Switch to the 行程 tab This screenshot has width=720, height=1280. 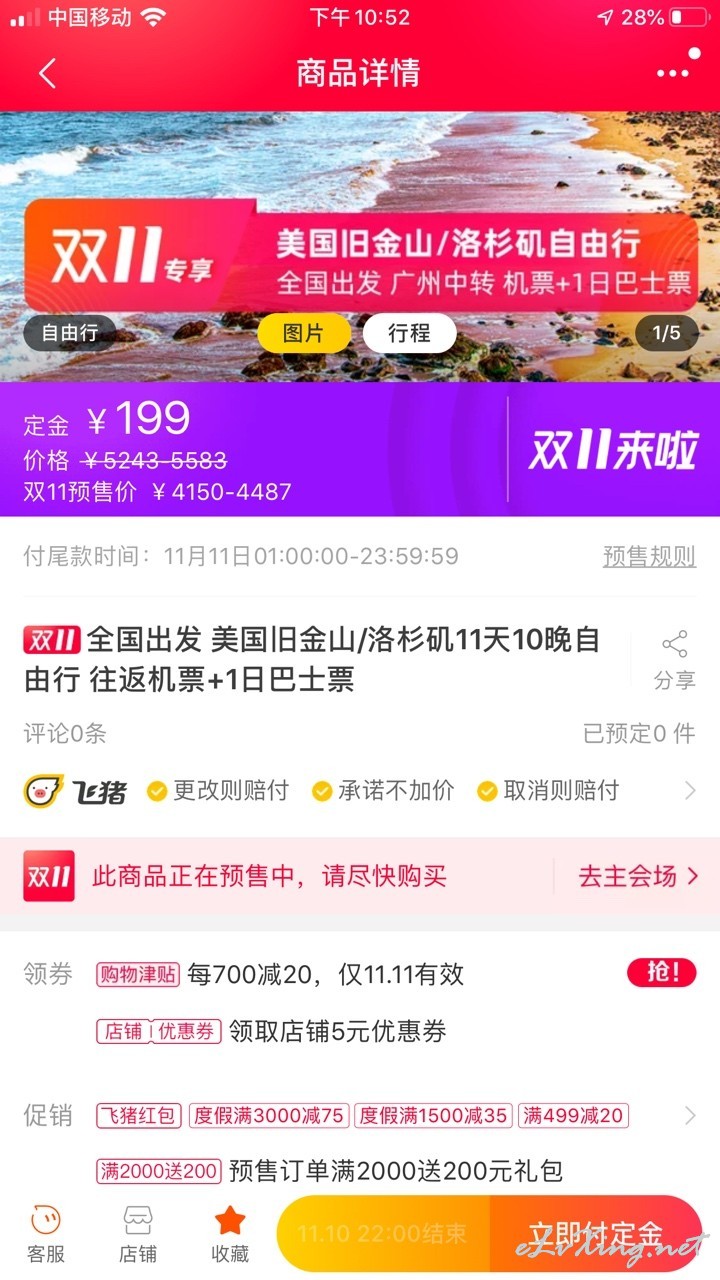(x=409, y=333)
